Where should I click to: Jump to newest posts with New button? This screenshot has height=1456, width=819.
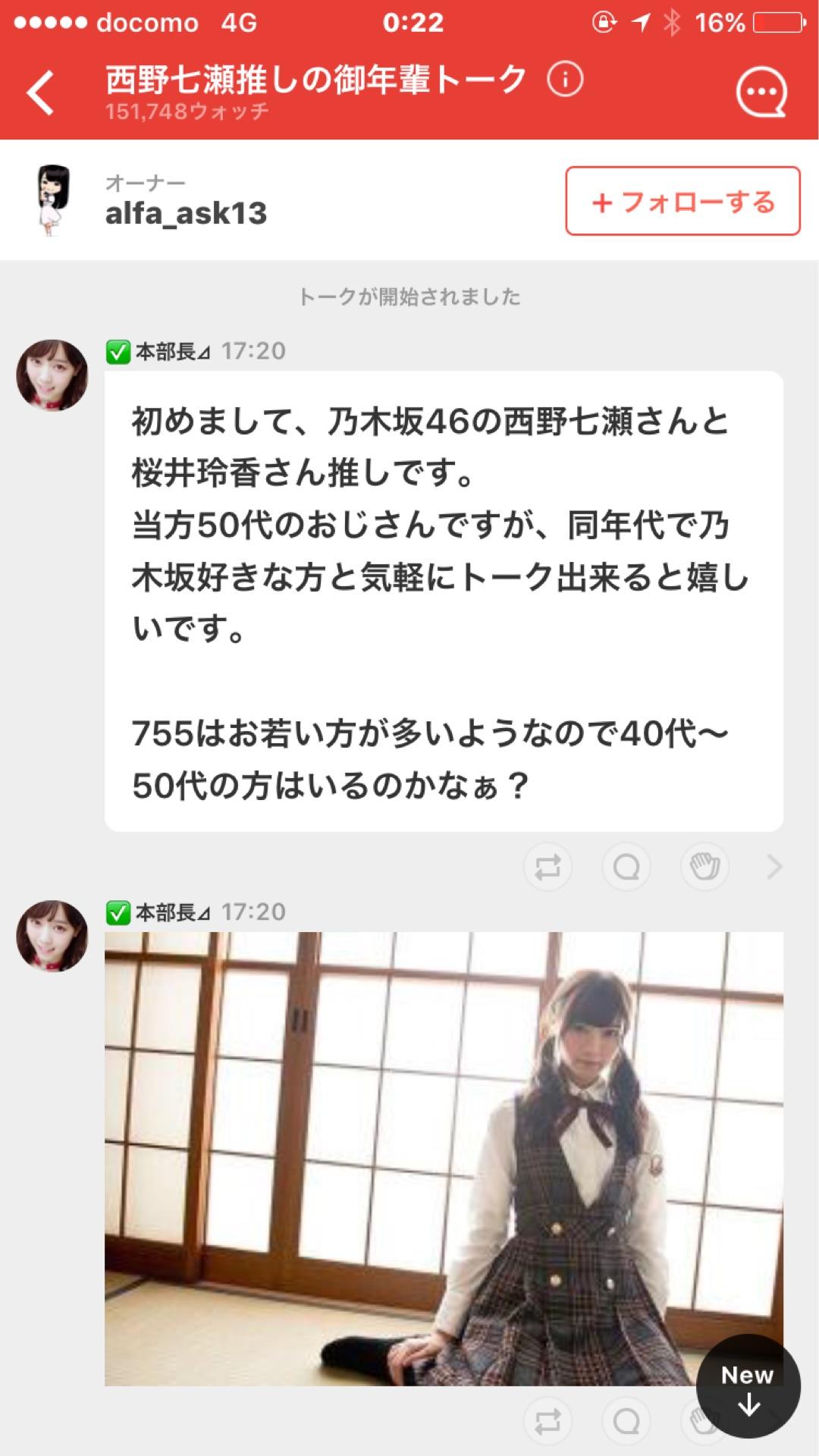tap(748, 1386)
